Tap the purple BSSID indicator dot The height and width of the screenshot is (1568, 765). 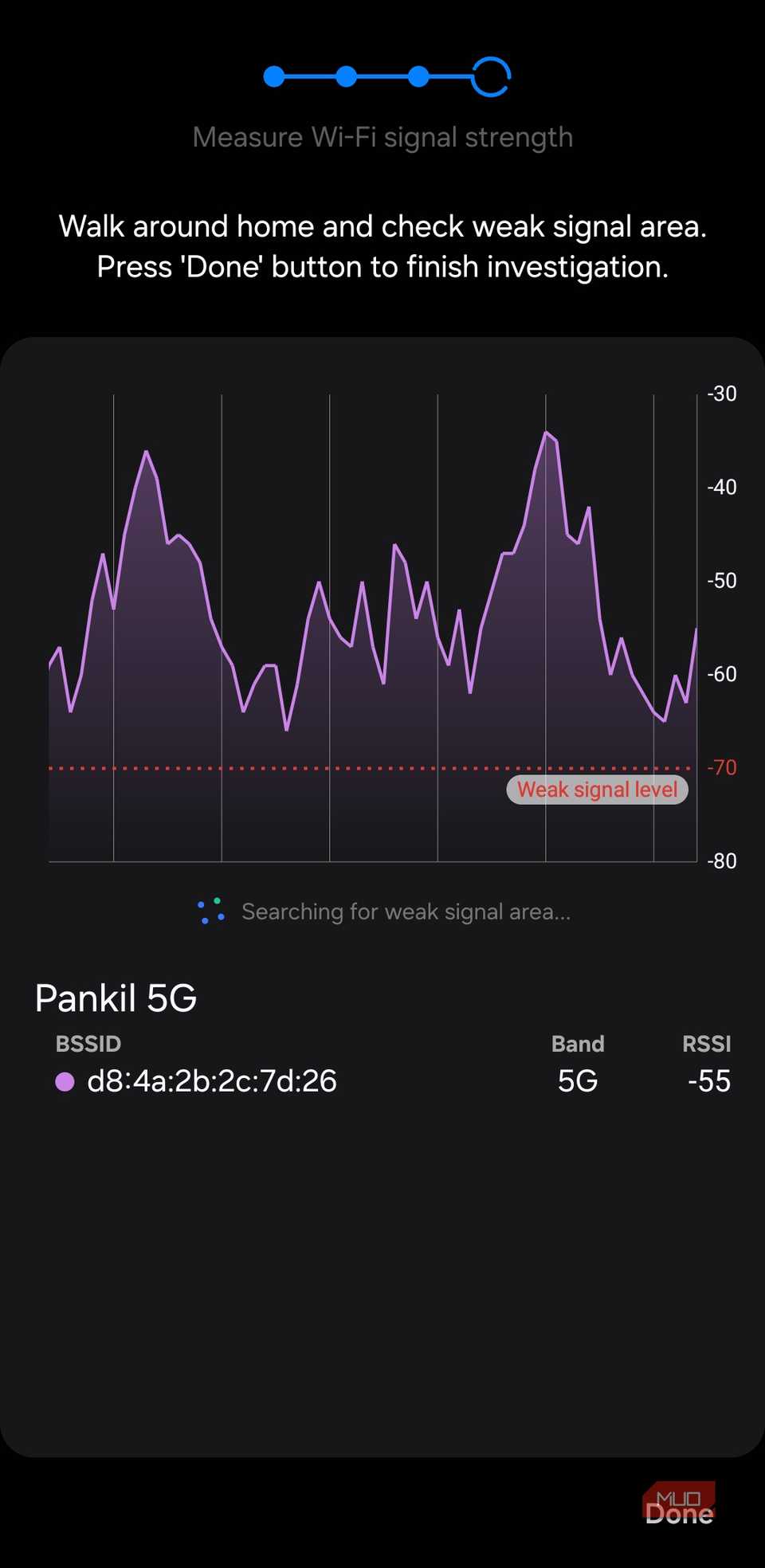click(x=65, y=1082)
